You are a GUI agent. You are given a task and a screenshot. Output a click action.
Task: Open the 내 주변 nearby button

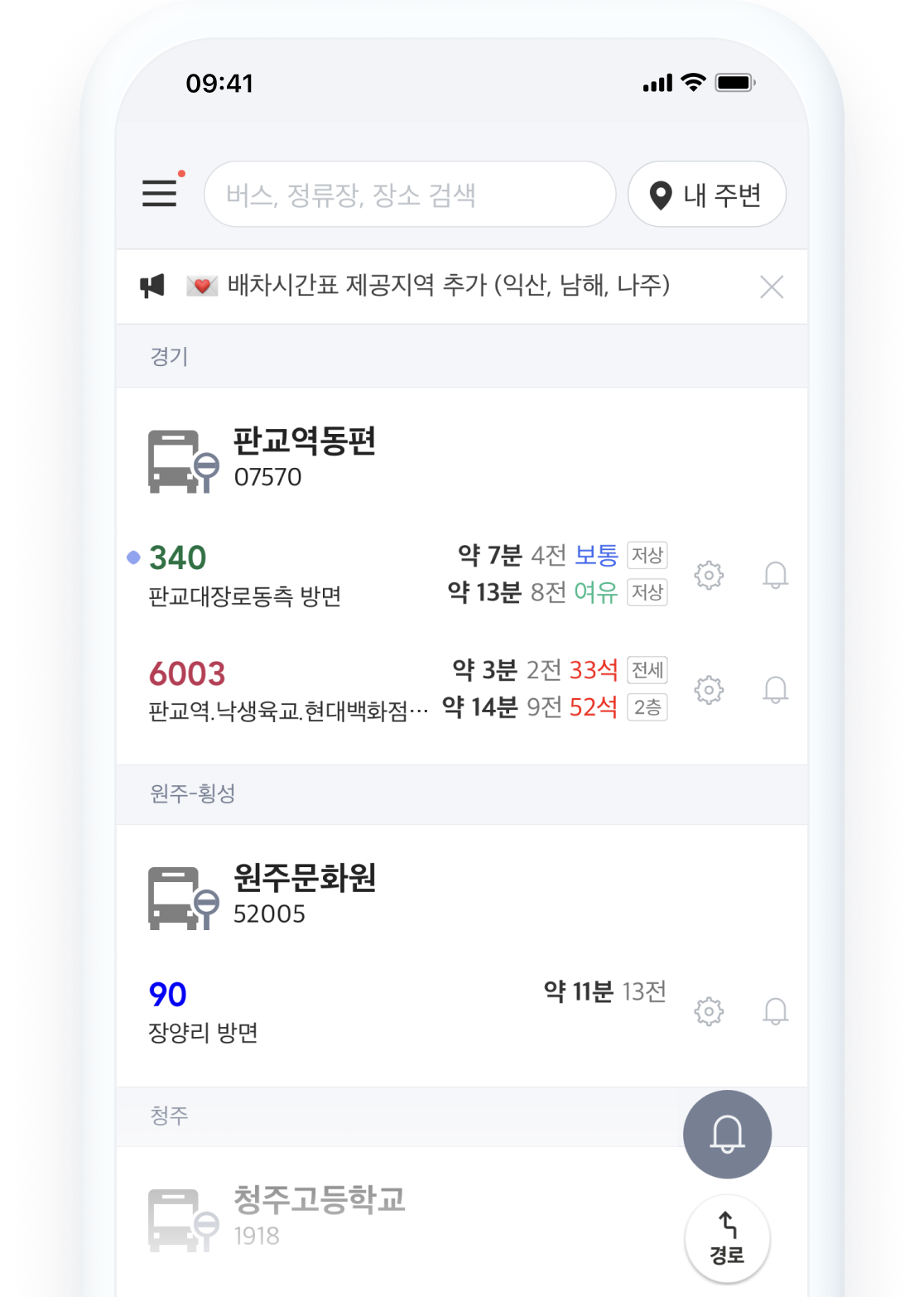pos(706,195)
